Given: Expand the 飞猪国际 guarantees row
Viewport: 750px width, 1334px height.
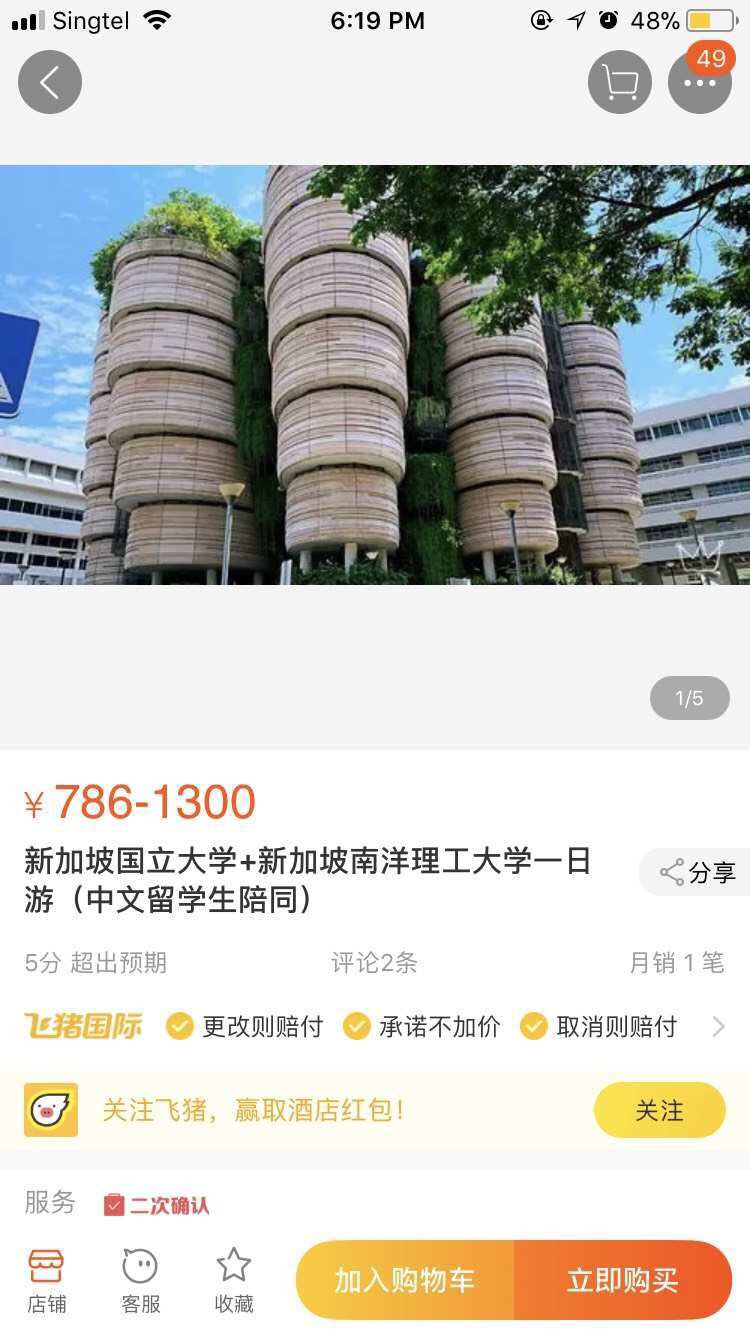Looking at the screenshot, I should [x=717, y=1026].
